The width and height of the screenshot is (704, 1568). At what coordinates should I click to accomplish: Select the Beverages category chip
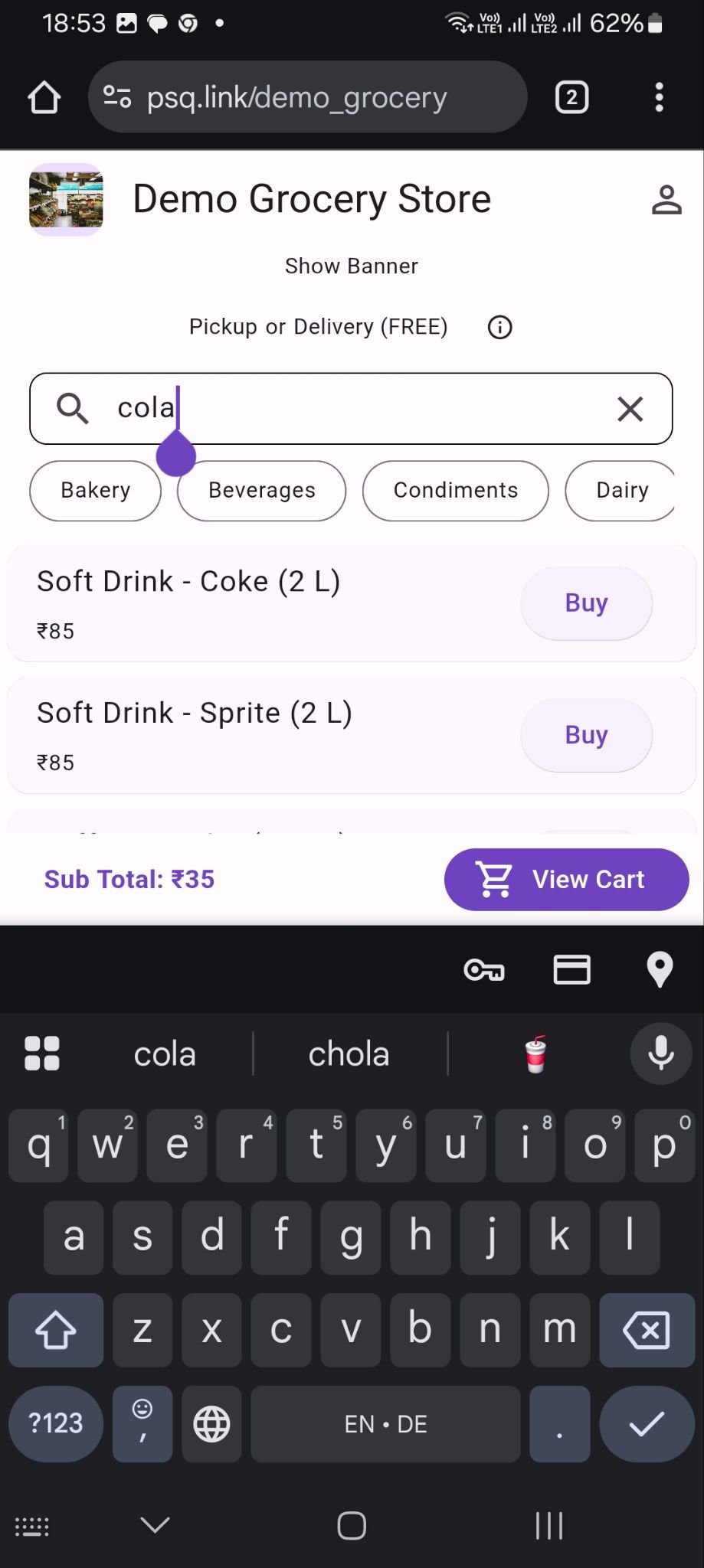[260, 491]
